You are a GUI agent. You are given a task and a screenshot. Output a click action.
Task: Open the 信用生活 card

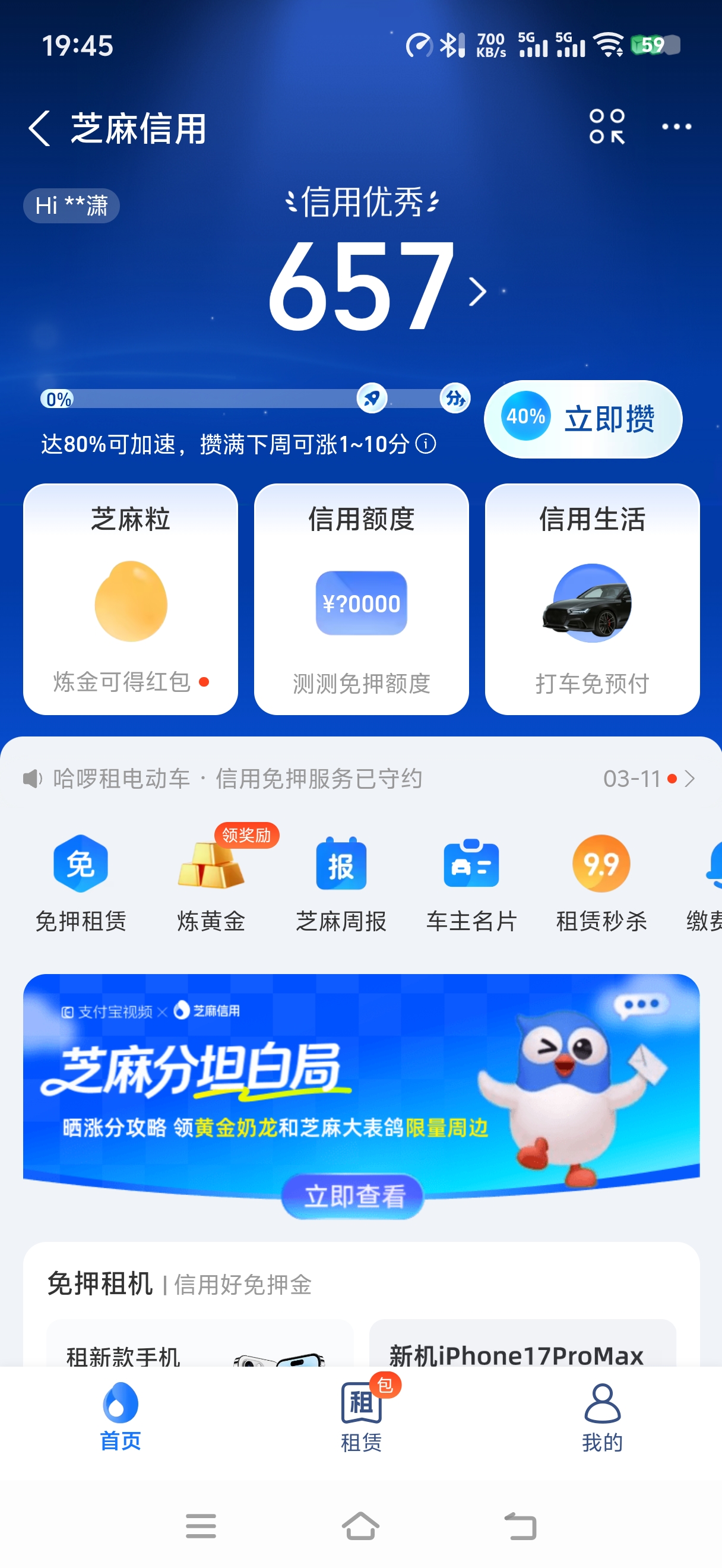592,598
